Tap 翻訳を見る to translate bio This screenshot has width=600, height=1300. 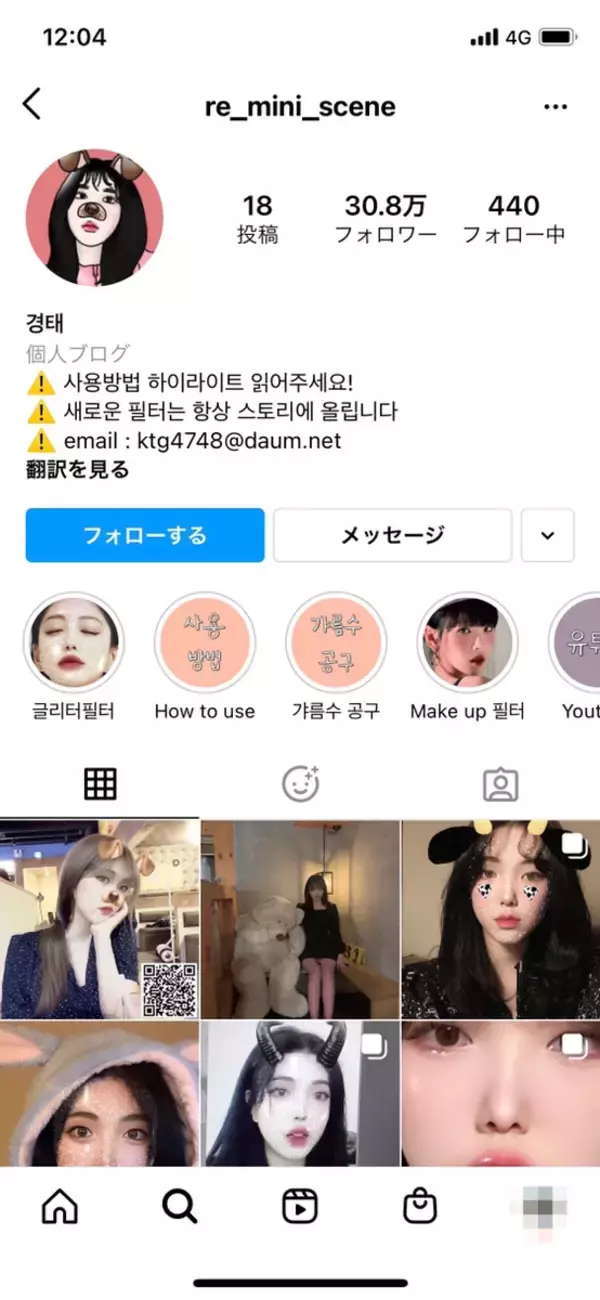click(x=77, y=469)
